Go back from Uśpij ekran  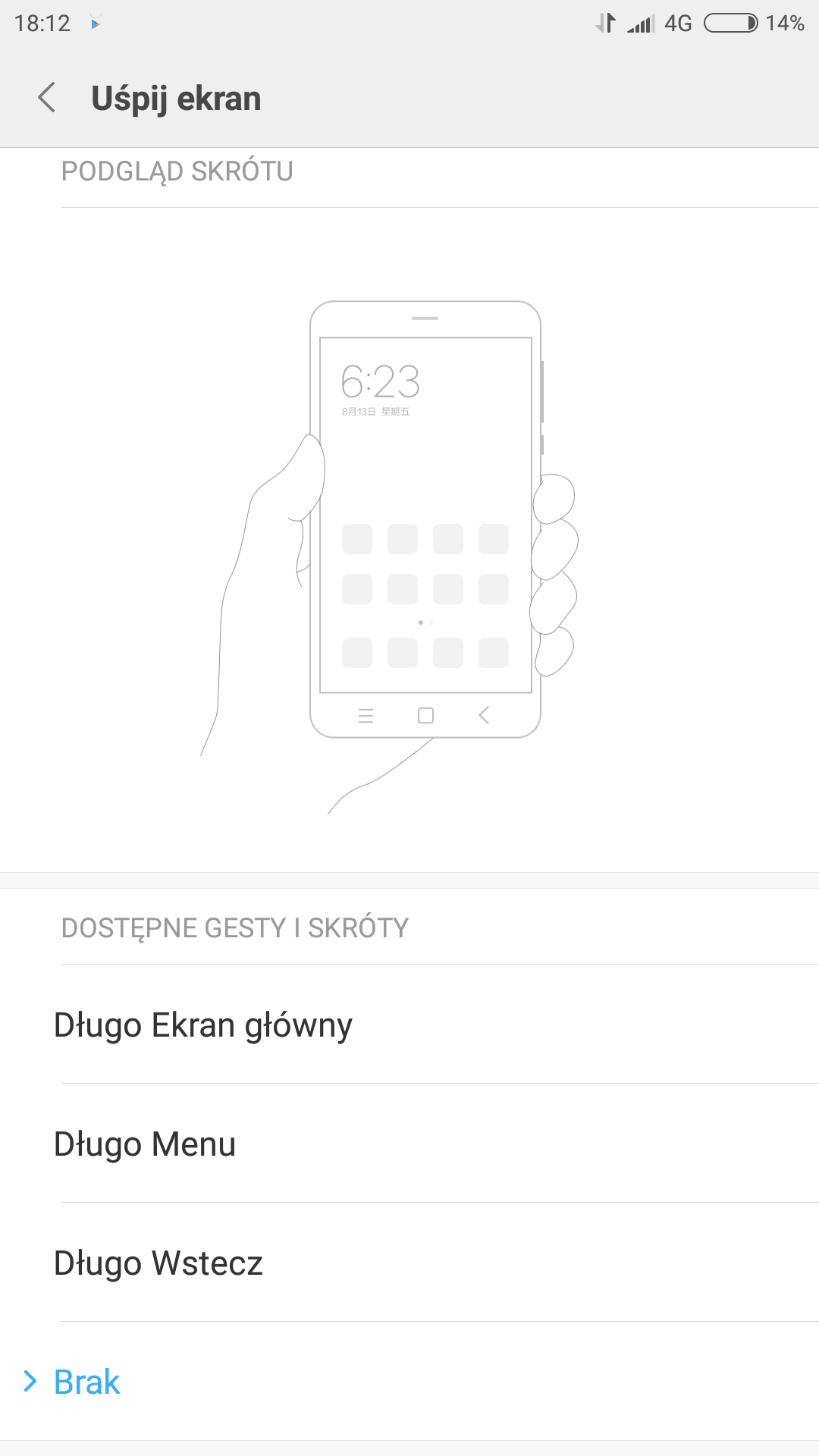[47, 98]
